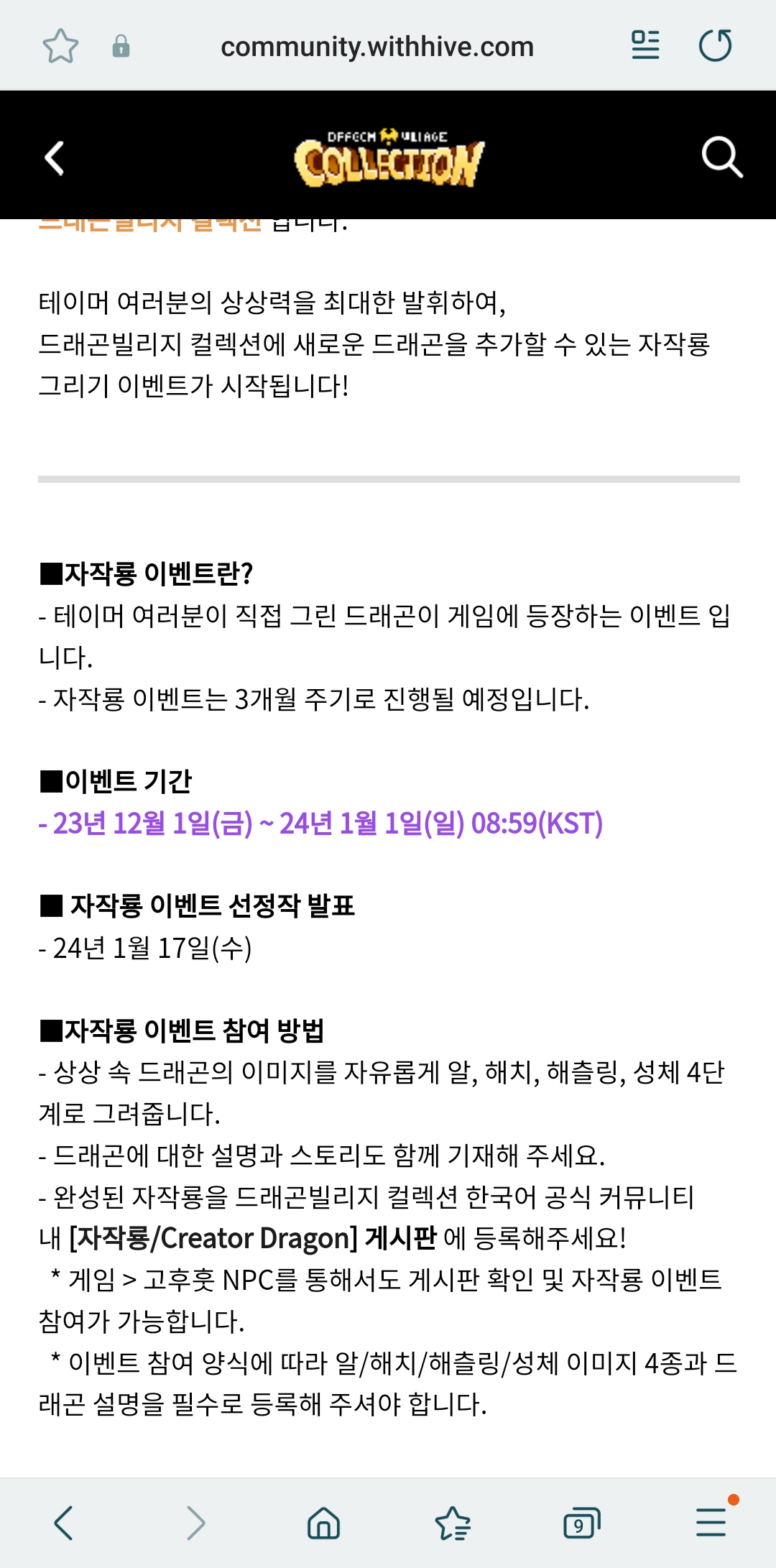Open reader mode view
This screenshot has height=1568, width=776.
[645, 45]
